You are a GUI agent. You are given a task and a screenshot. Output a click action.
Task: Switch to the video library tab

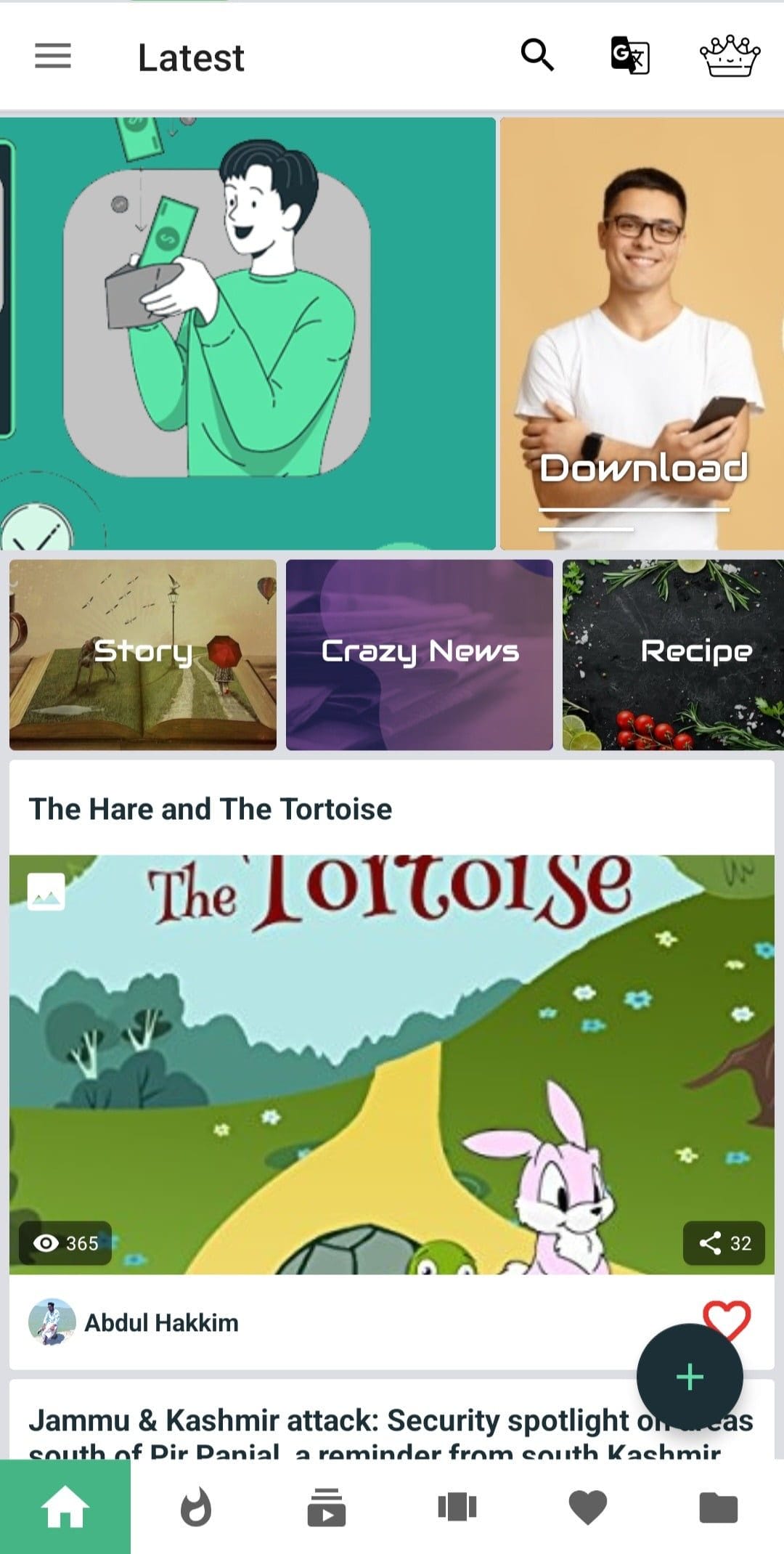click(x=327, y=1508)
